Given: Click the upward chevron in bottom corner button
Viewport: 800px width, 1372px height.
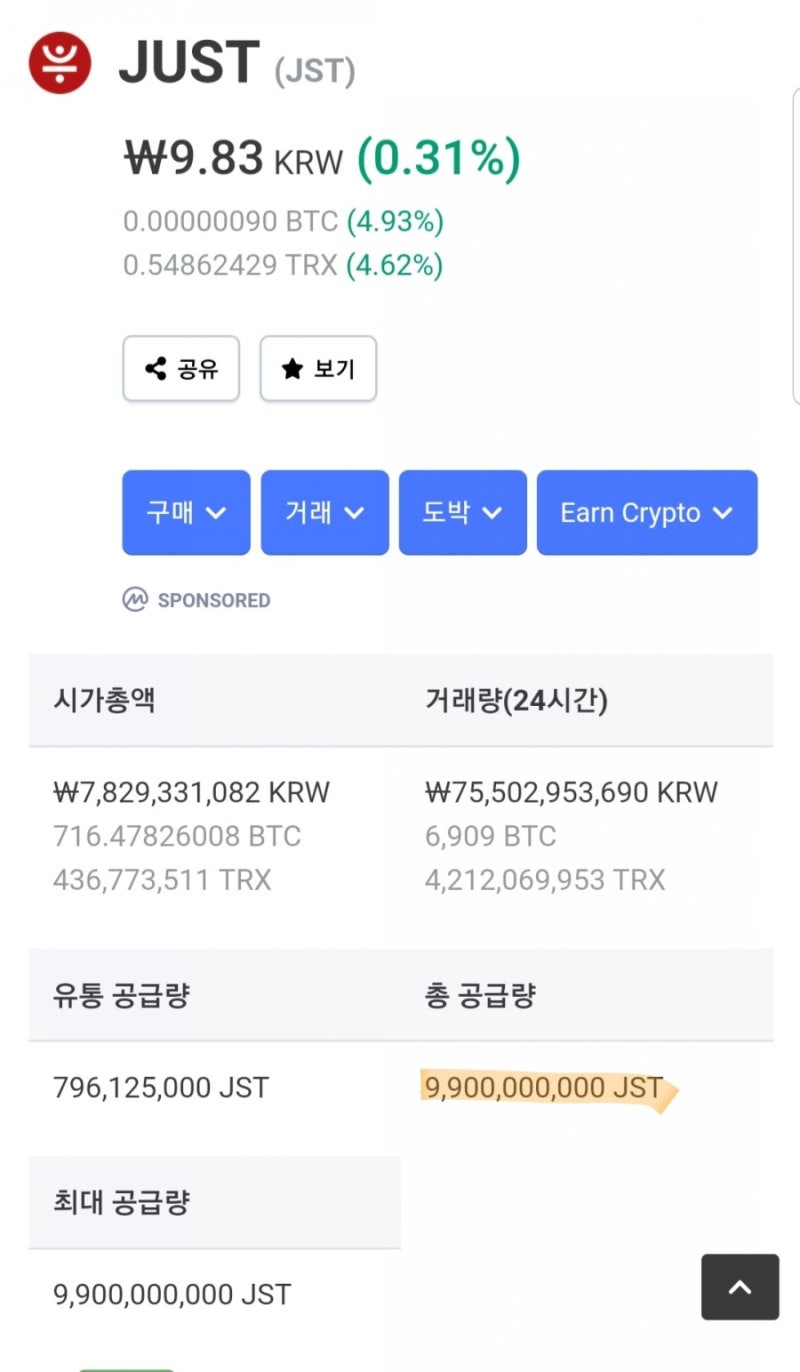Looking at the screenshot, I should pos(740,1287).
